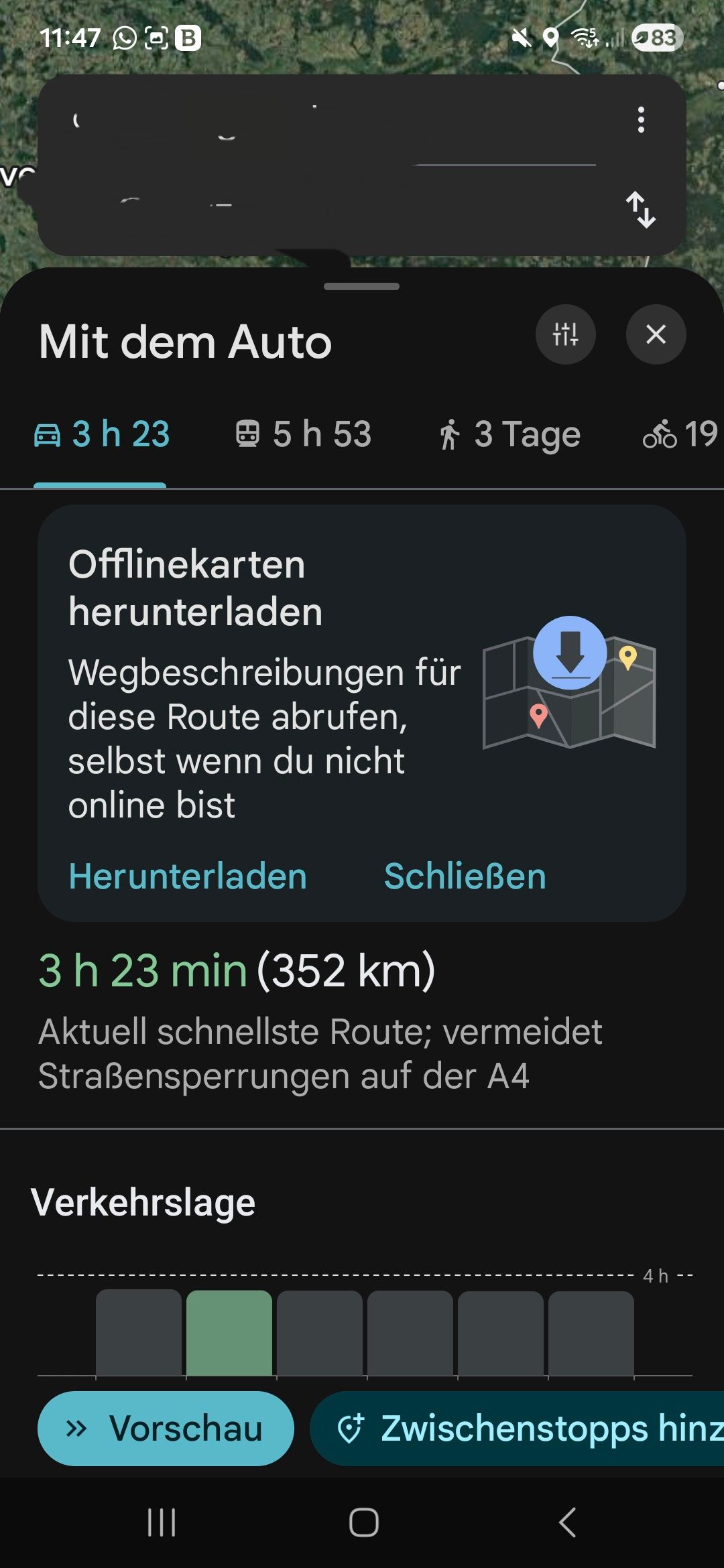Start the Vorschau route preview

click(x=166, y=1428)
